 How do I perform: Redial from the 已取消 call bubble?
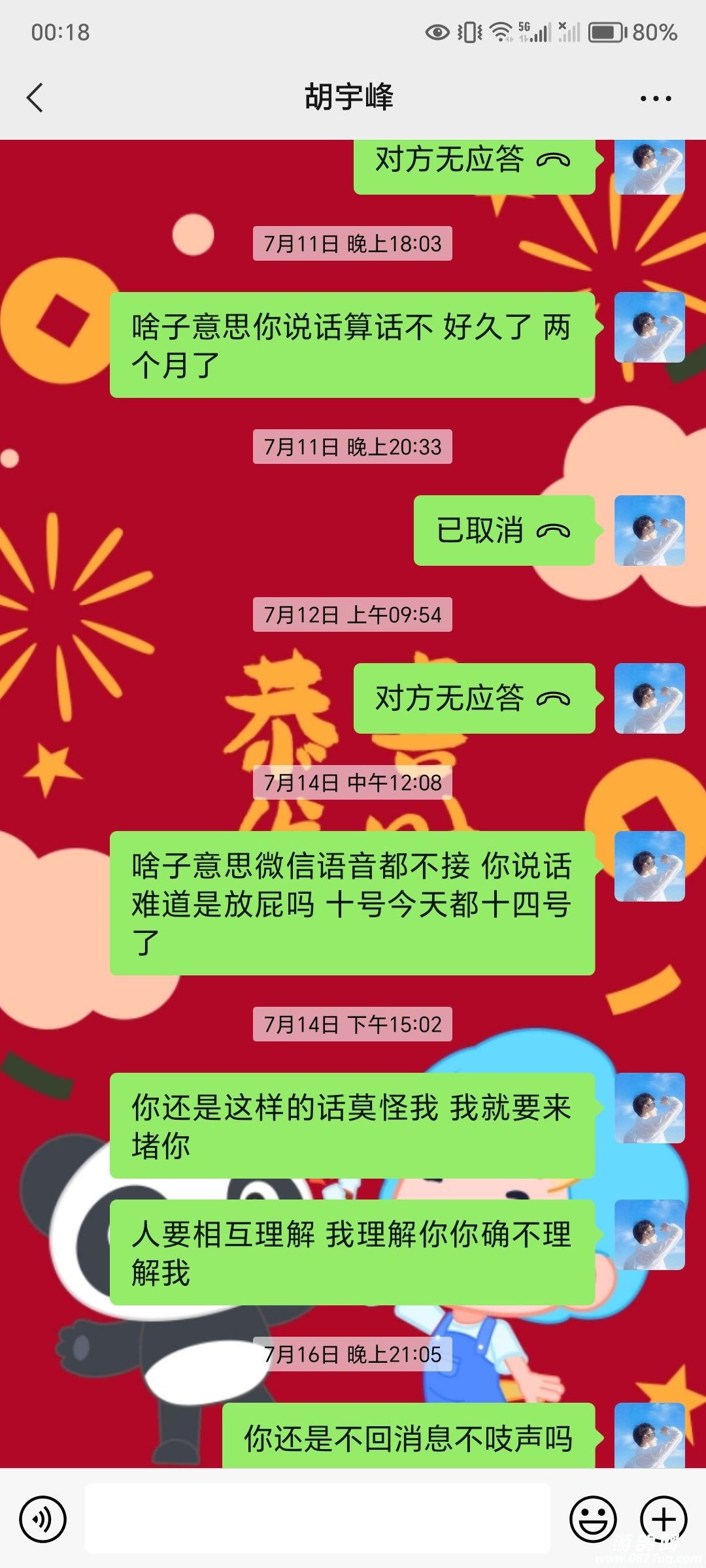click(503, 531)
